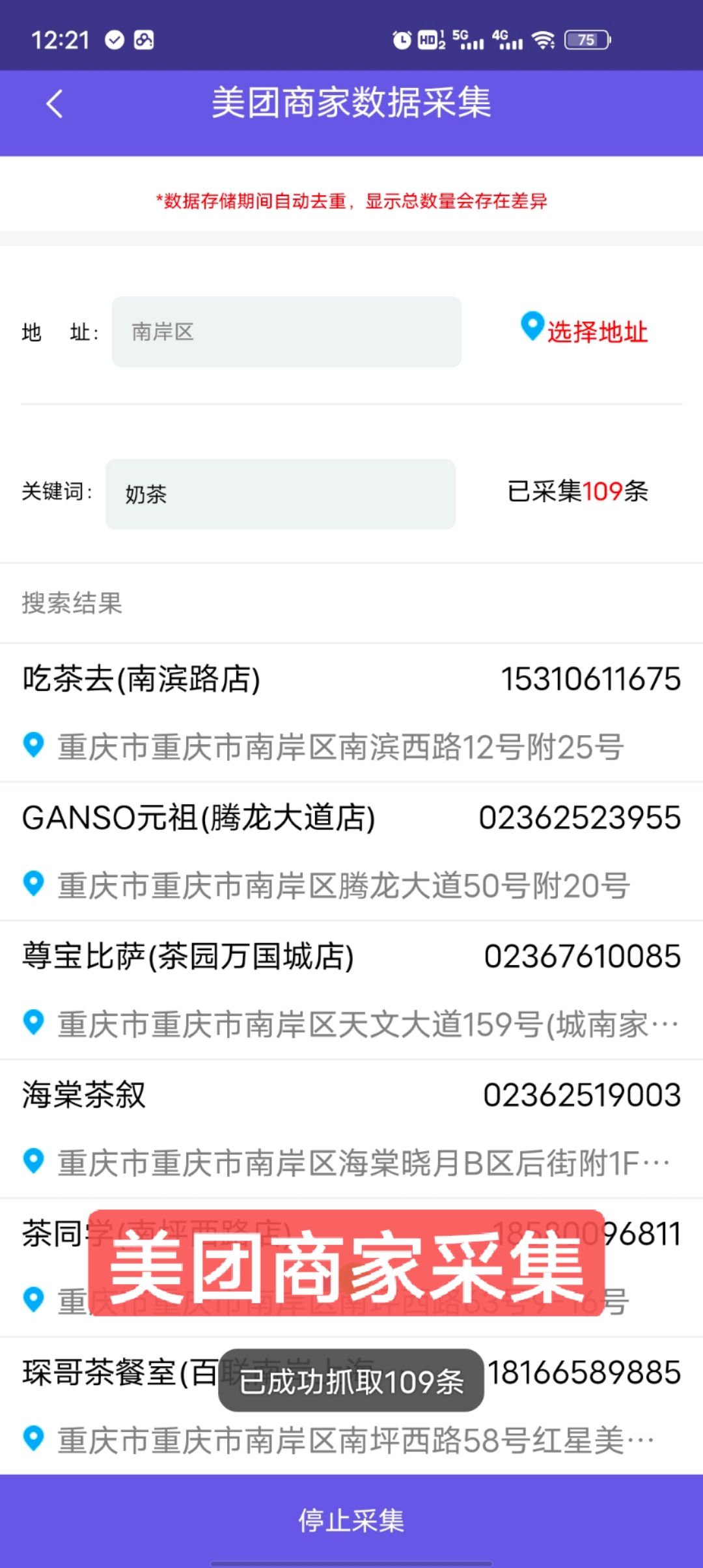Go back using the top-left arrow

coord(55,104)
